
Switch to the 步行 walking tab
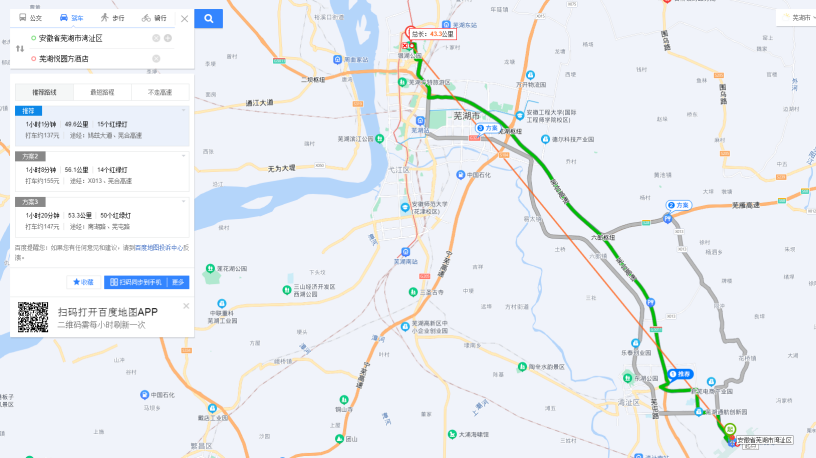point(113,18)
